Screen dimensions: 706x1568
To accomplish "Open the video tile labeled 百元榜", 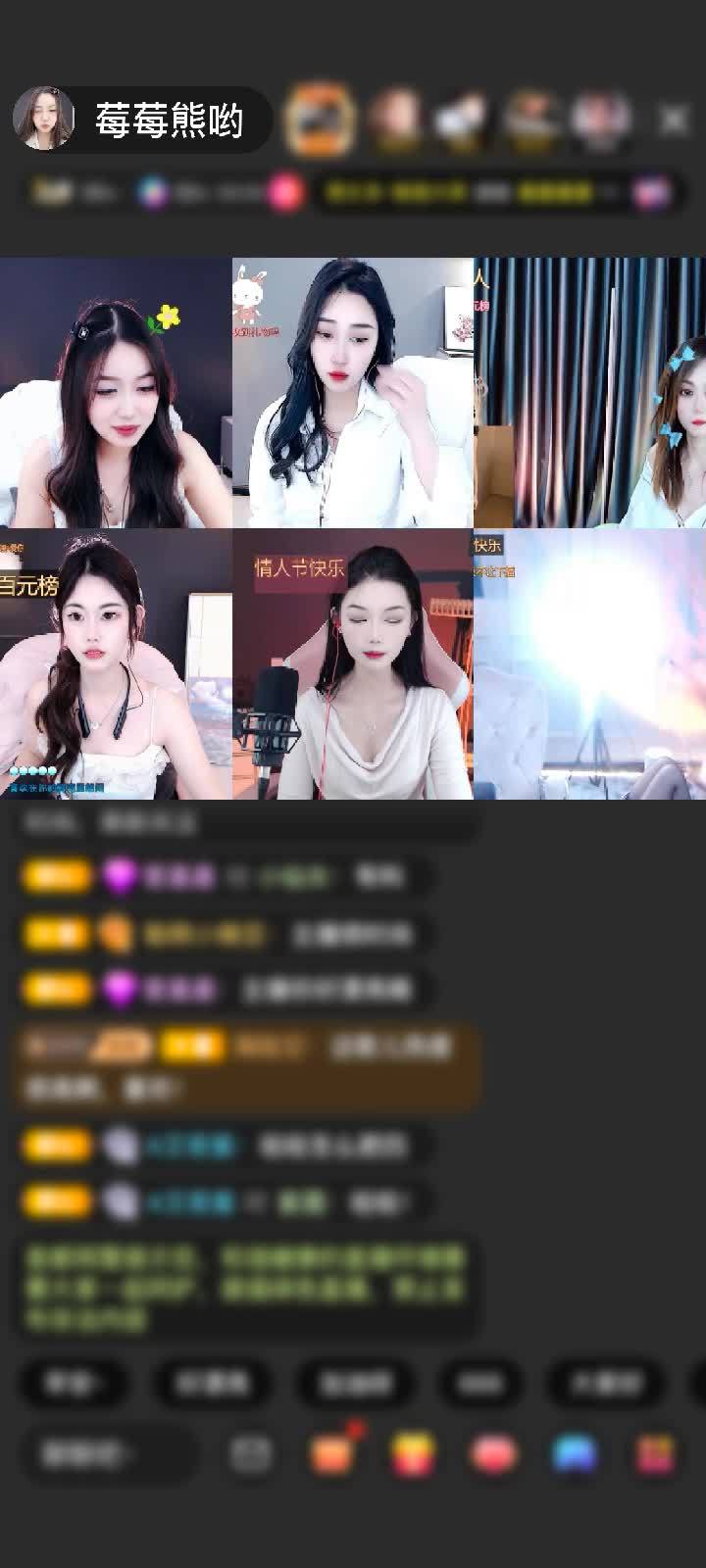I will pyautogui.click(x=116, y=664).
